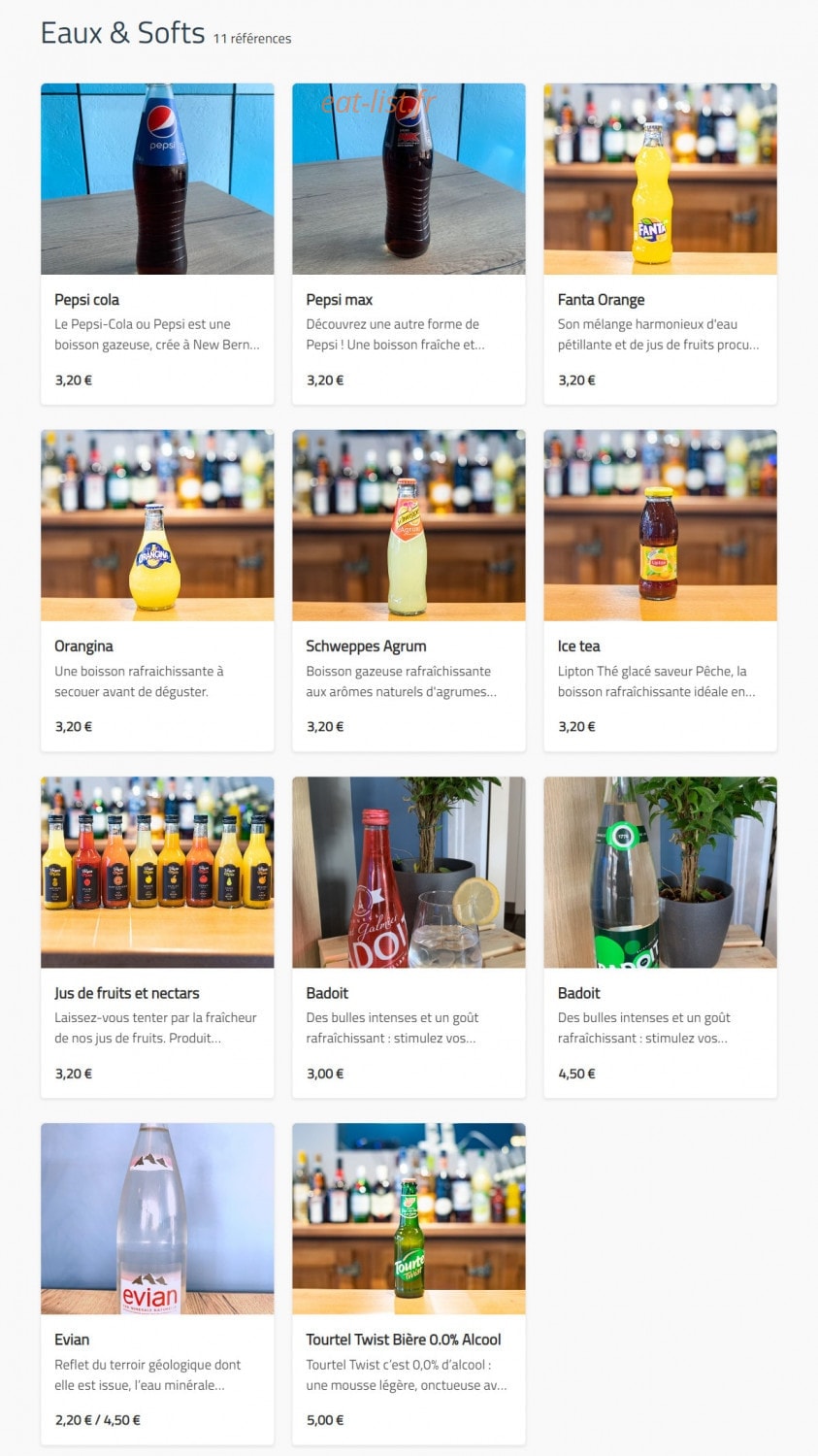Open Jus de fruits et nectars

tap(157, 937)
